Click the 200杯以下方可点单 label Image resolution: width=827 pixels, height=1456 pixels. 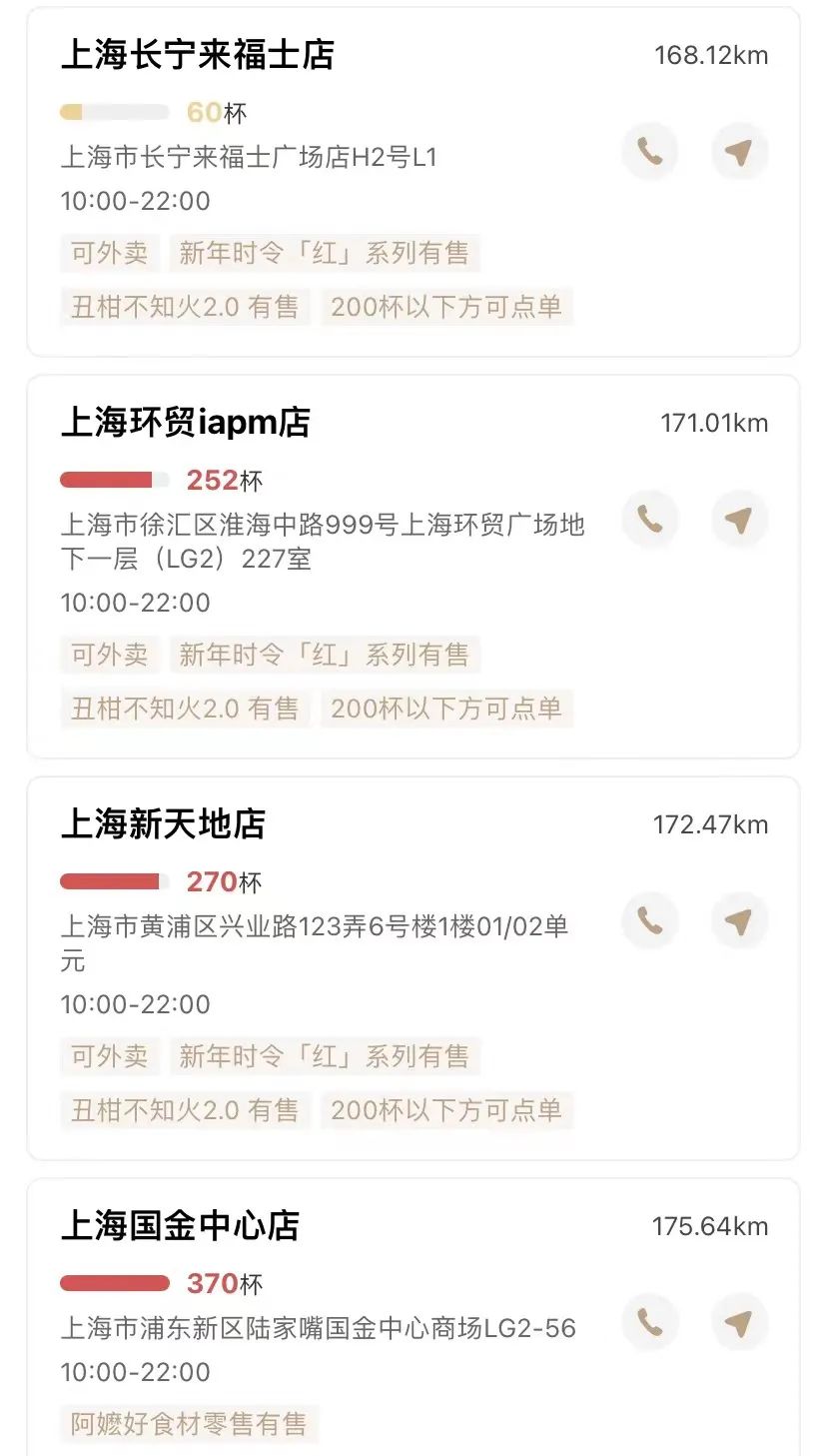pos(445,308)
